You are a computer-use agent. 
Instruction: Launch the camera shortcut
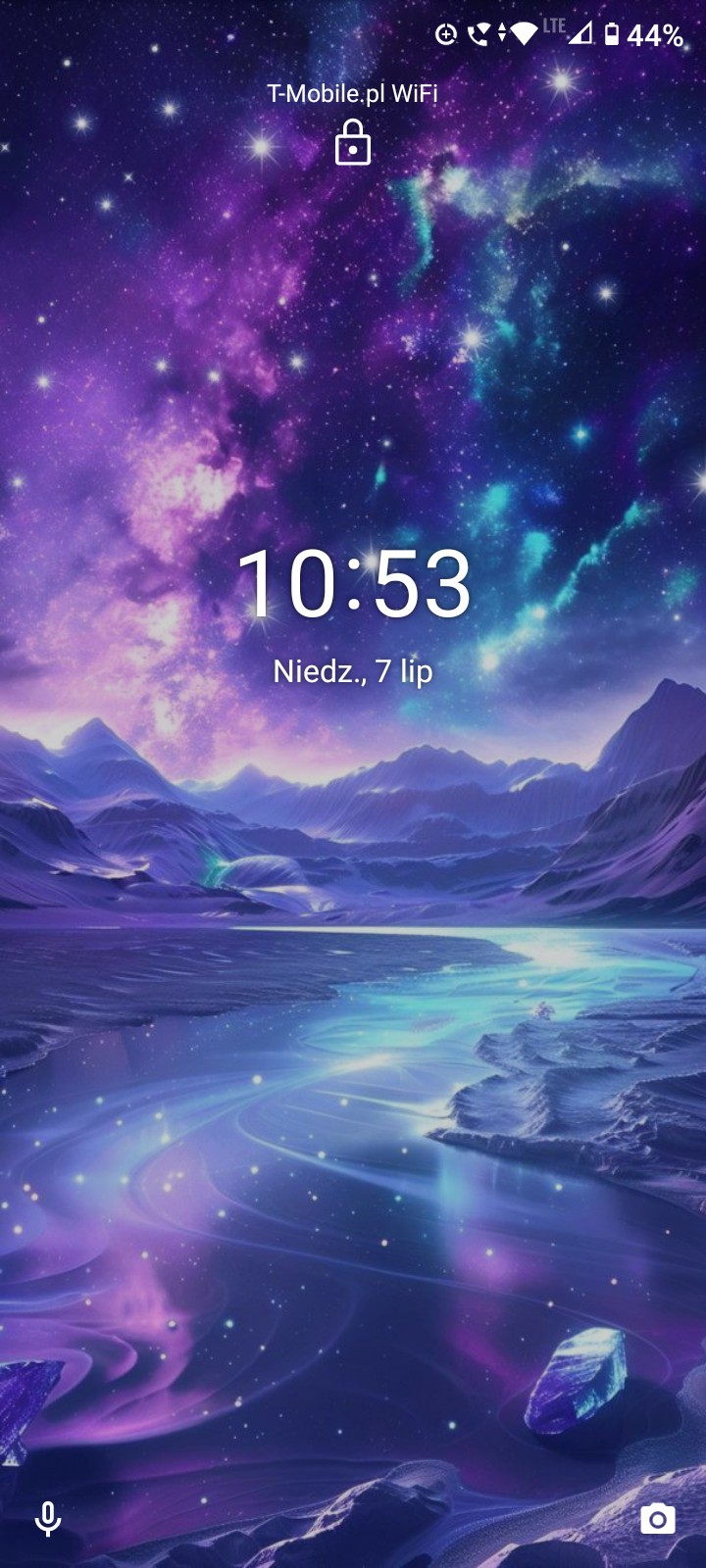tap(658, 1519)
